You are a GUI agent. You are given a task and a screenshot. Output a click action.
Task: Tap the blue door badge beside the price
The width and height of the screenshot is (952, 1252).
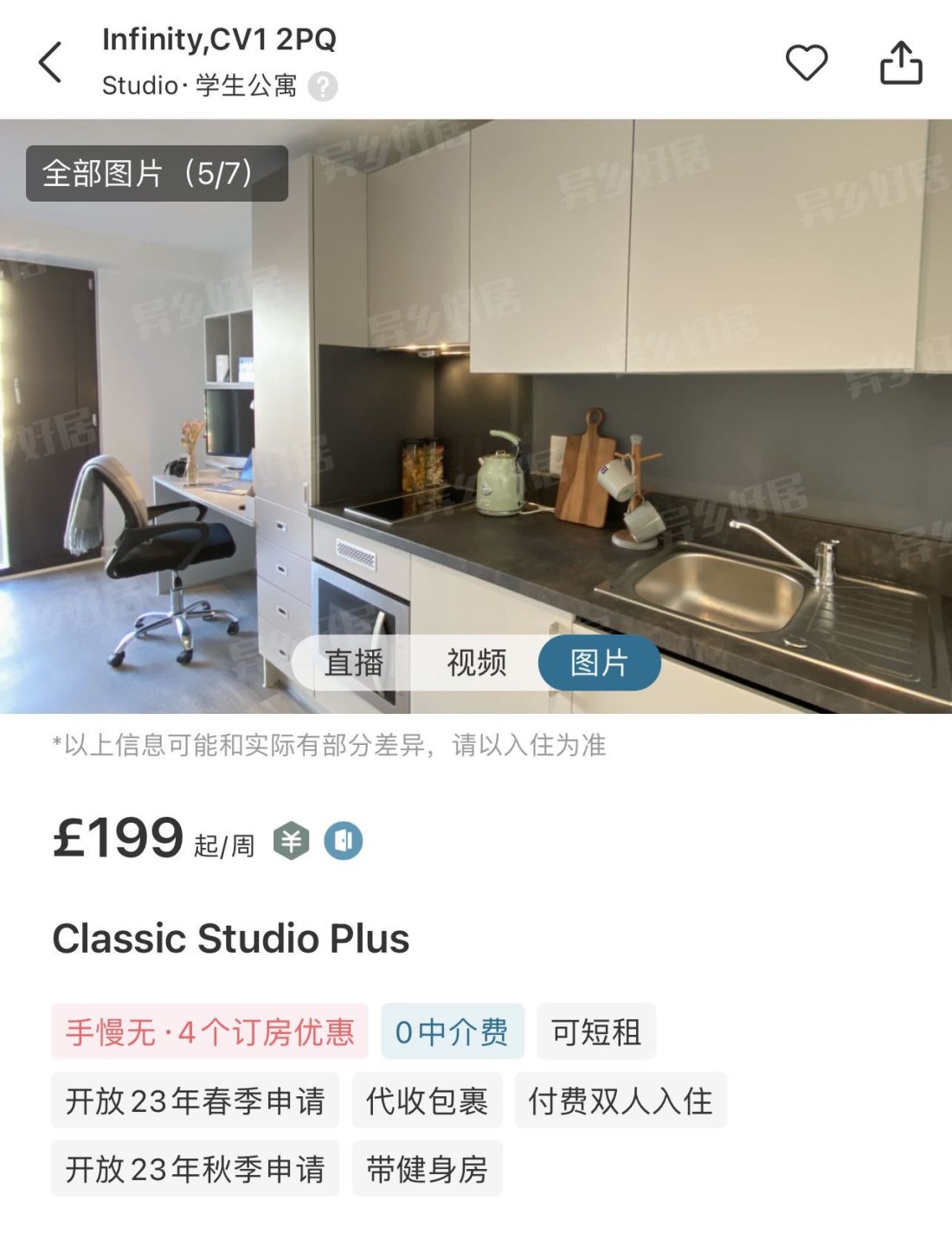tap(344, 840)
